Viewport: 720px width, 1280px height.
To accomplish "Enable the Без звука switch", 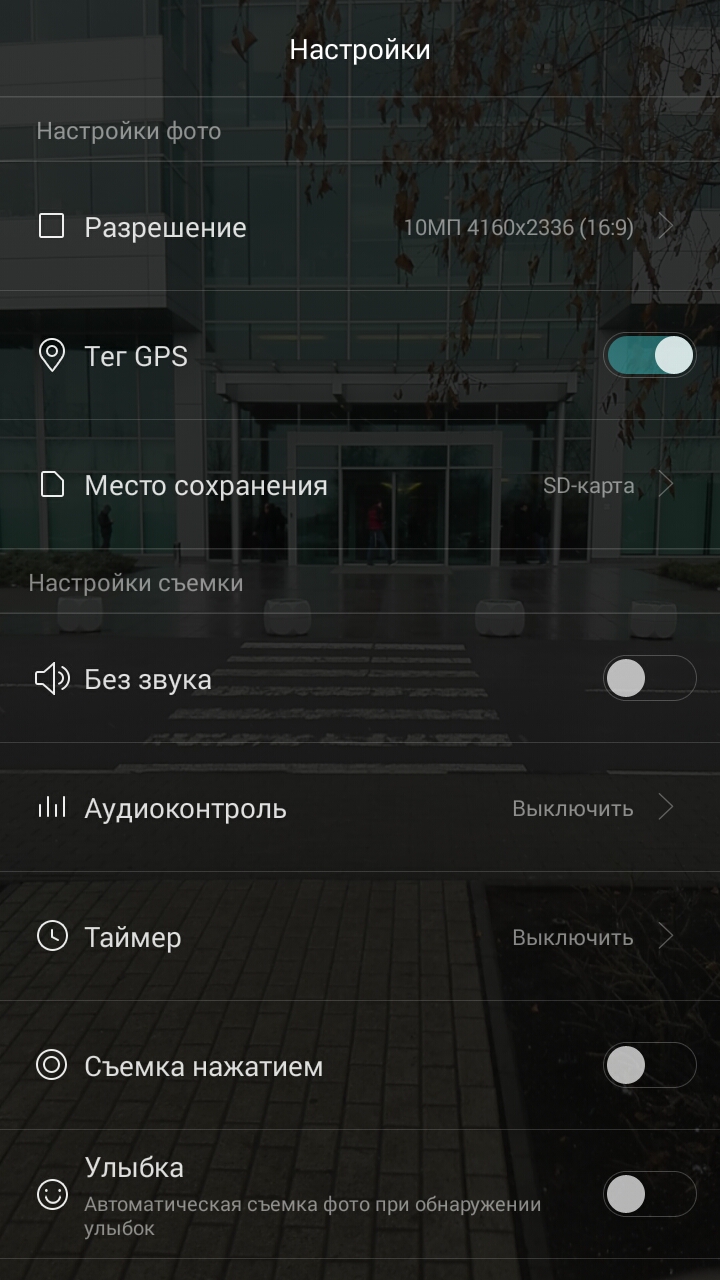I will [x=650, y=678].
